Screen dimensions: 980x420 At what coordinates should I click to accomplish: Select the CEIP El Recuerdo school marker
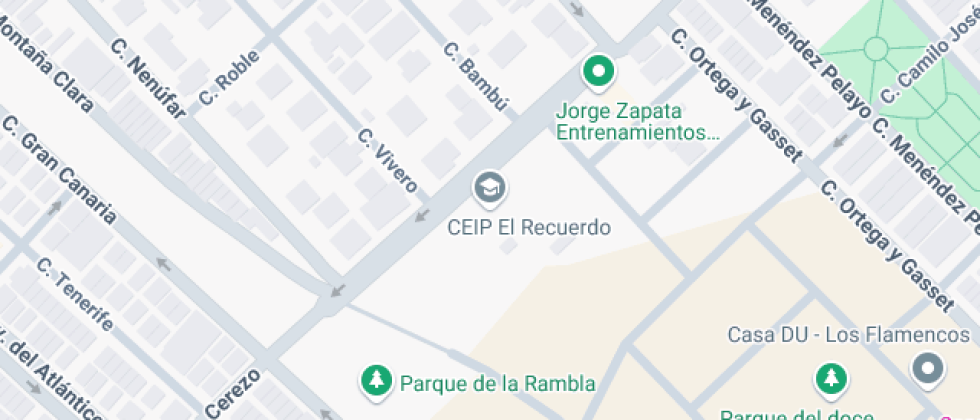point(489,189)
